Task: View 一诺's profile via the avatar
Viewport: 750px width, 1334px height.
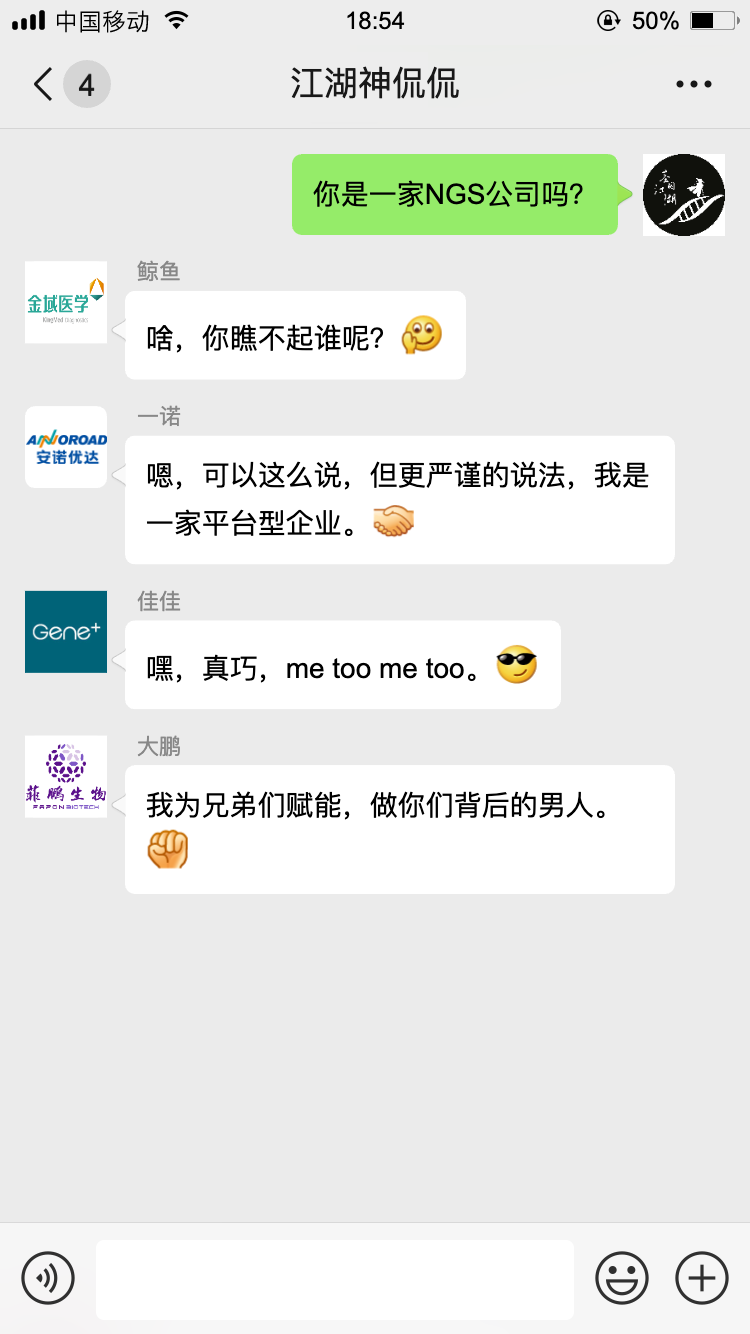Action: [66, 447]
